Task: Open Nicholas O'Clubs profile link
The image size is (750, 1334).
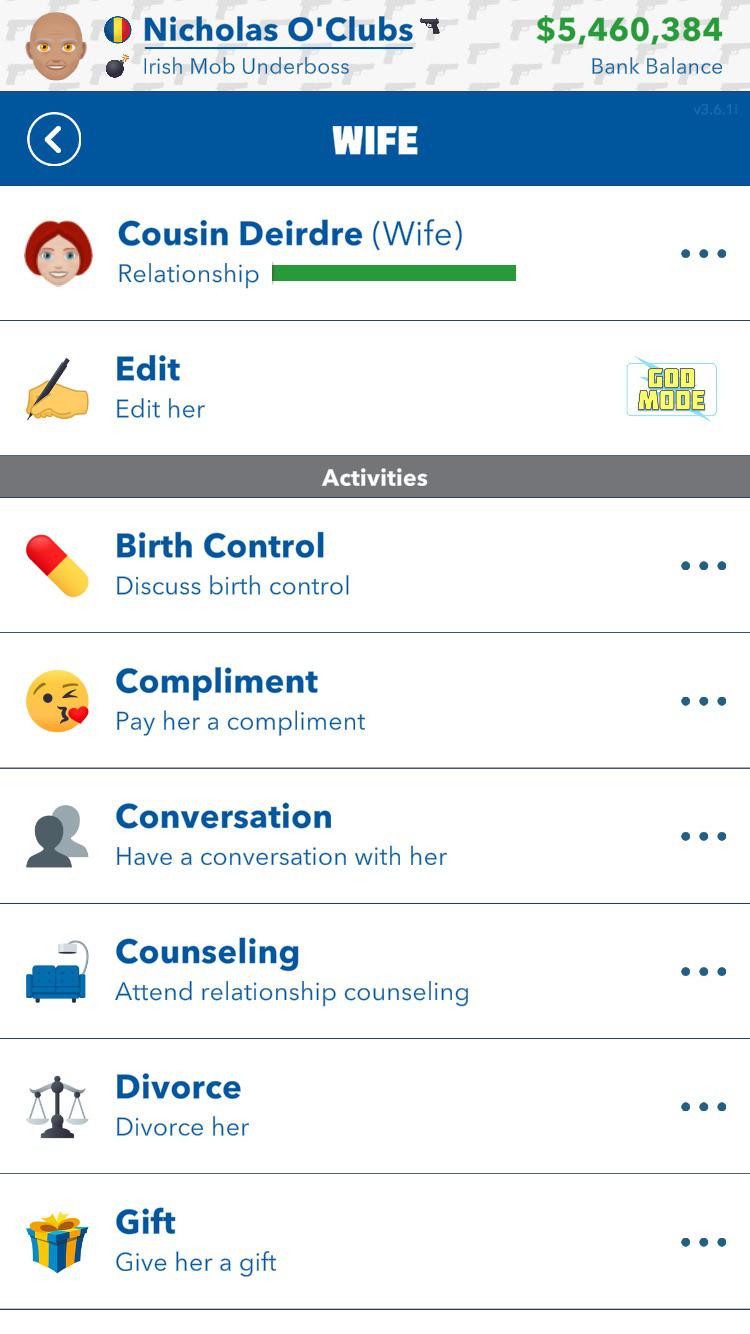Action: 278,30
